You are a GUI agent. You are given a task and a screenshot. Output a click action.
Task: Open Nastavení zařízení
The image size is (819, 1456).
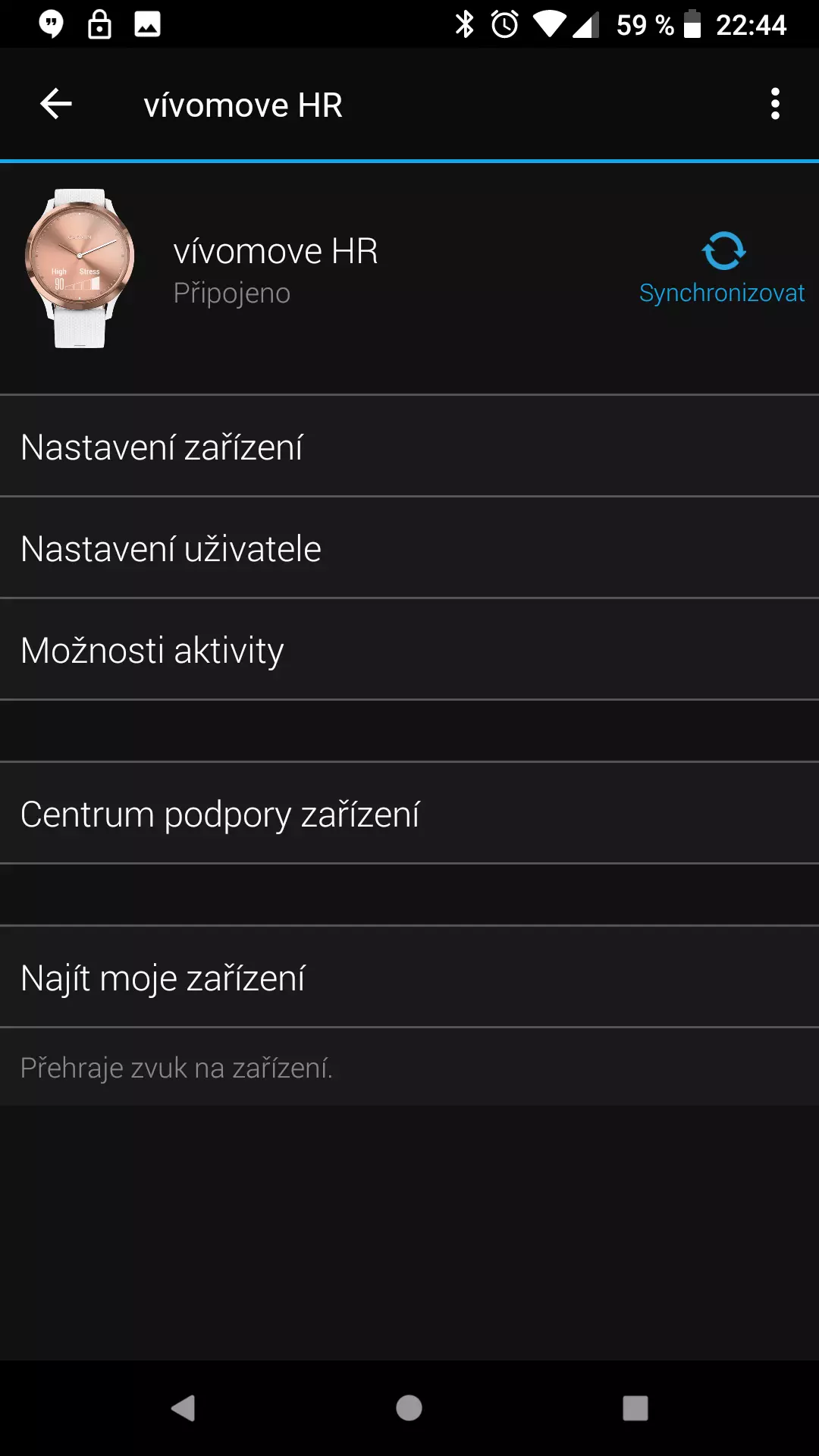pyautogui.click(x=409, y=446)
